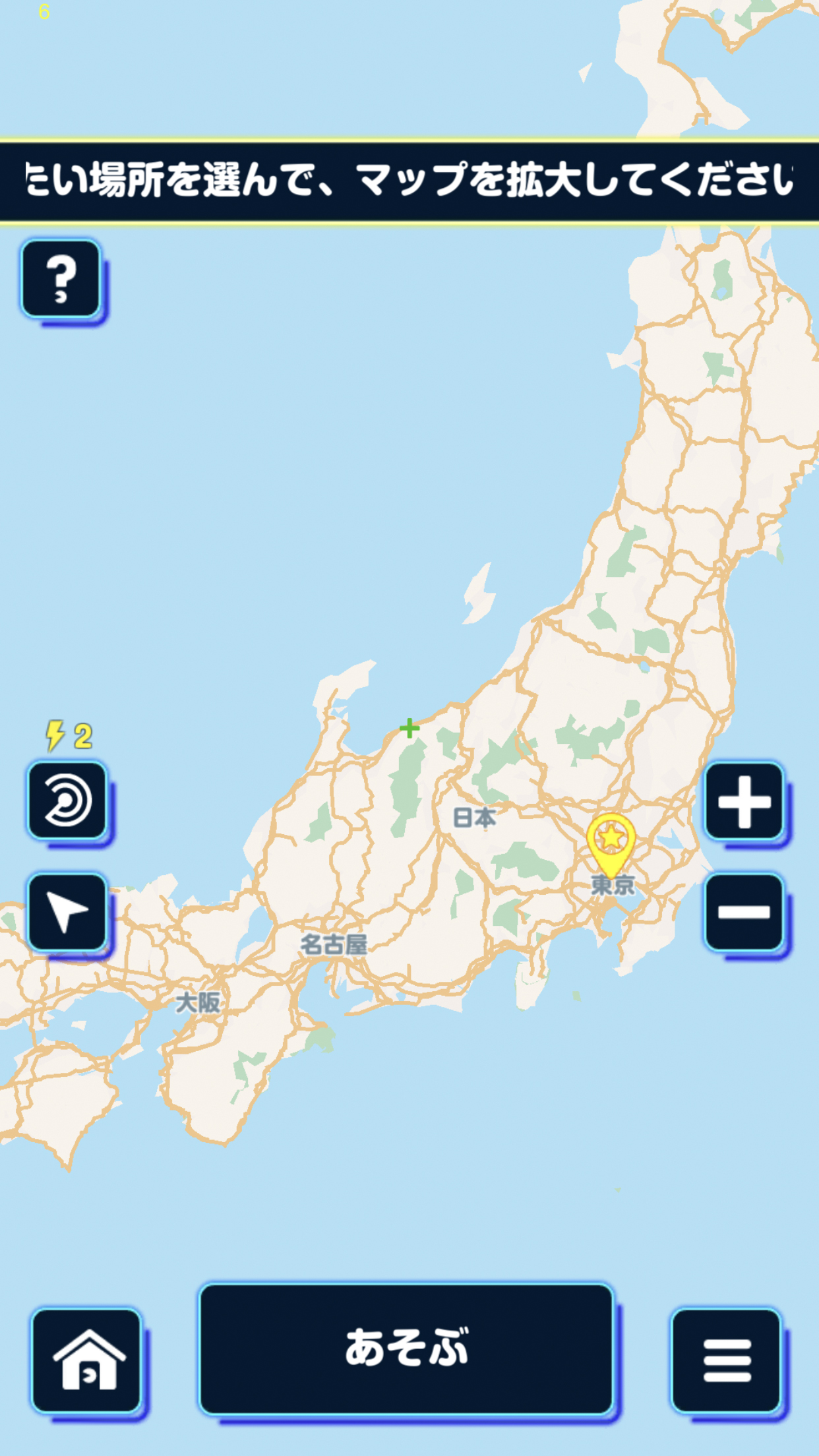The height and width of the screenshot is (1456, 819).
Task: Go to the home screen icon
Action: pyautogui.click(x=87, y=1361)
